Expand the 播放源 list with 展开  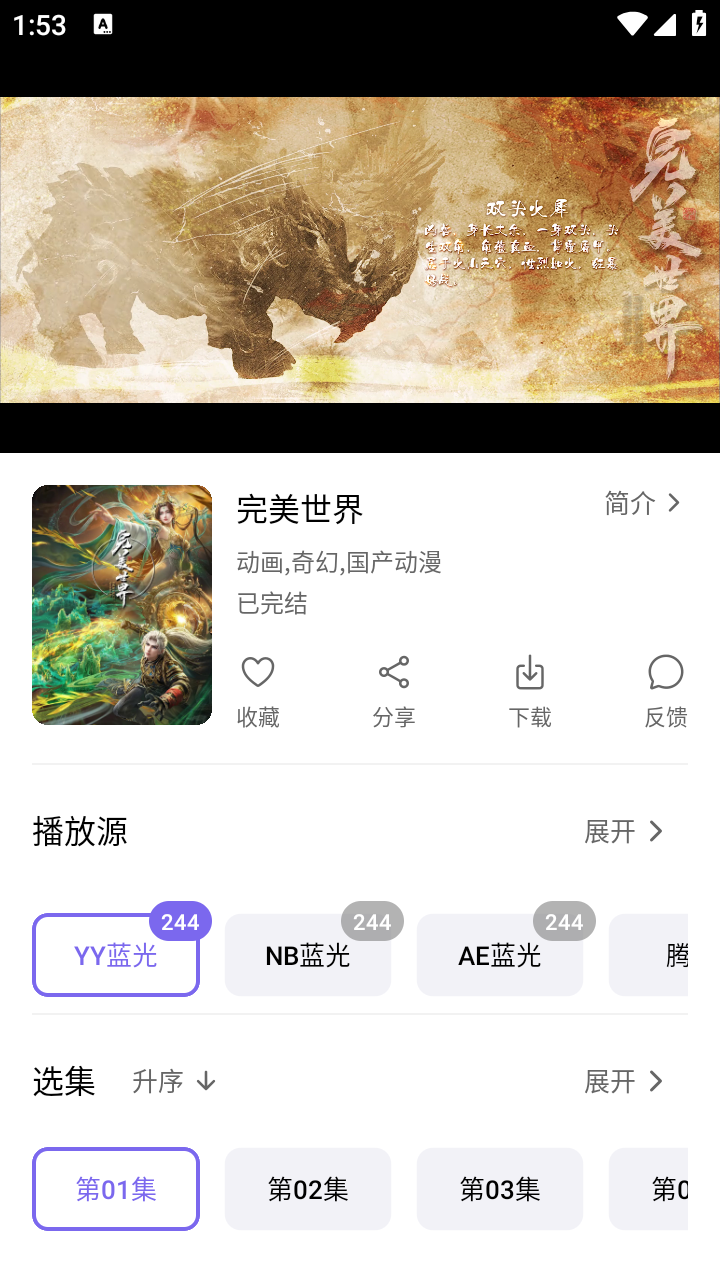624,831
